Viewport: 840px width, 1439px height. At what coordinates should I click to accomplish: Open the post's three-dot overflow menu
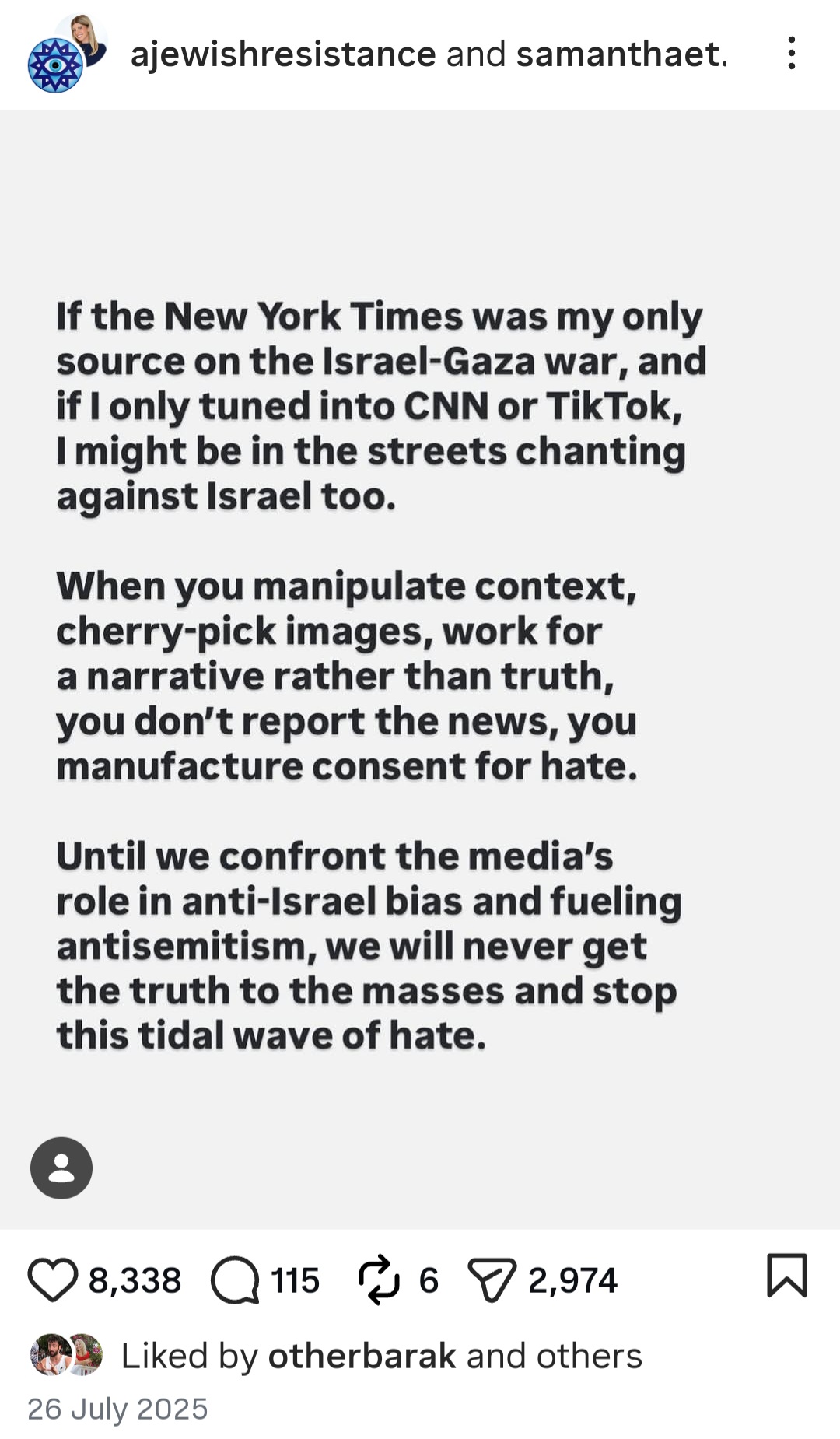tap(791, 54)
